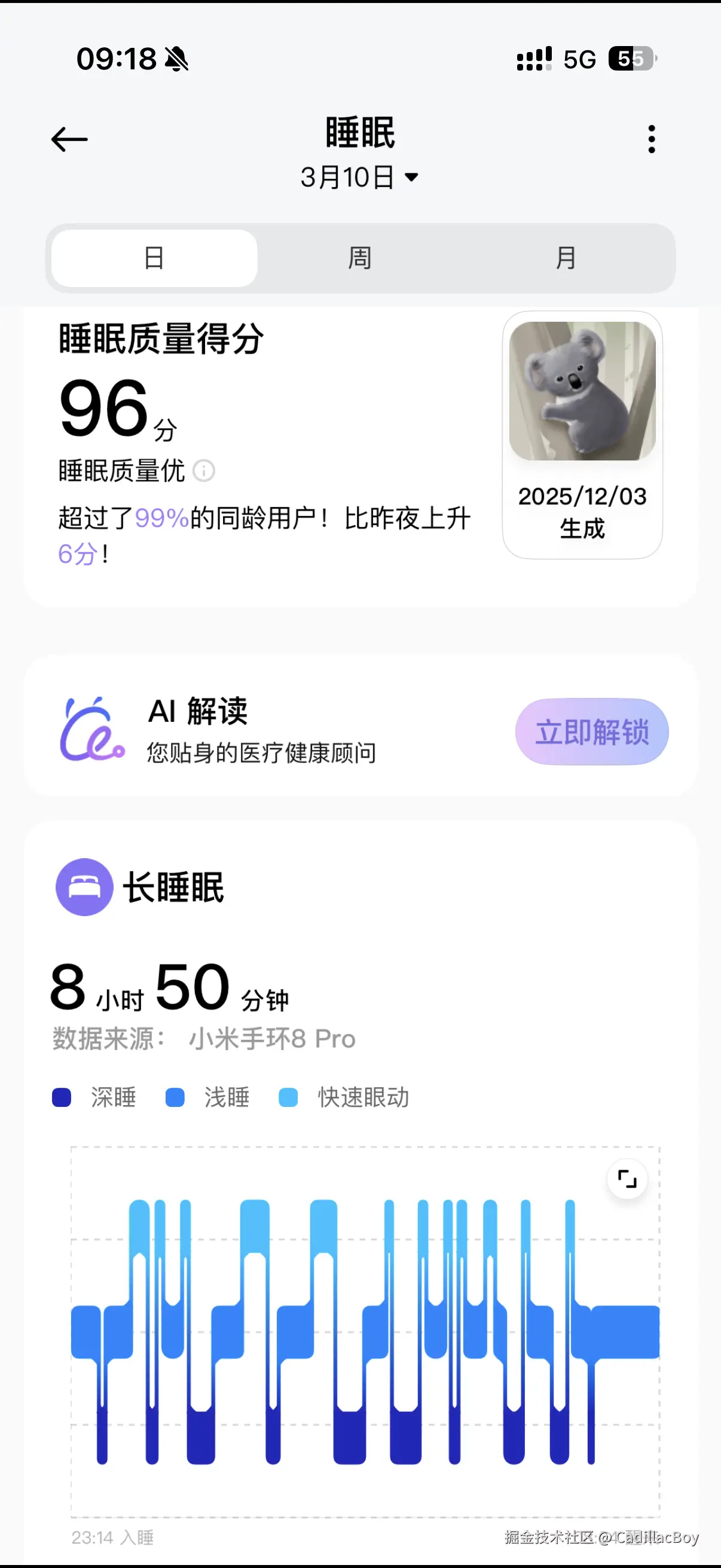721x1568 pixels.
Task: Tap the 99% comparison link text
Action: click(x=163, y=518)
